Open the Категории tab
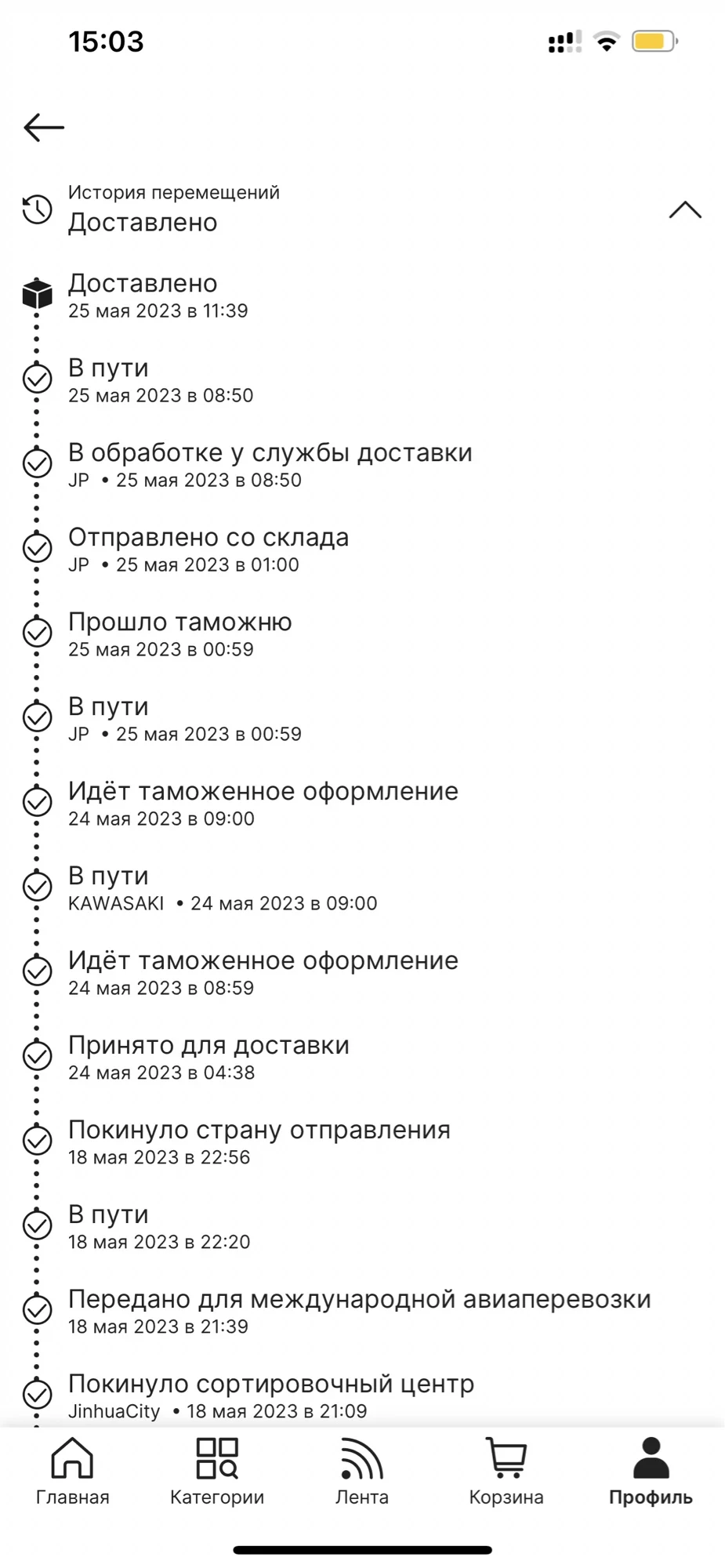The width and height of the screenshot is (725, 1568). coord(217,1472)
